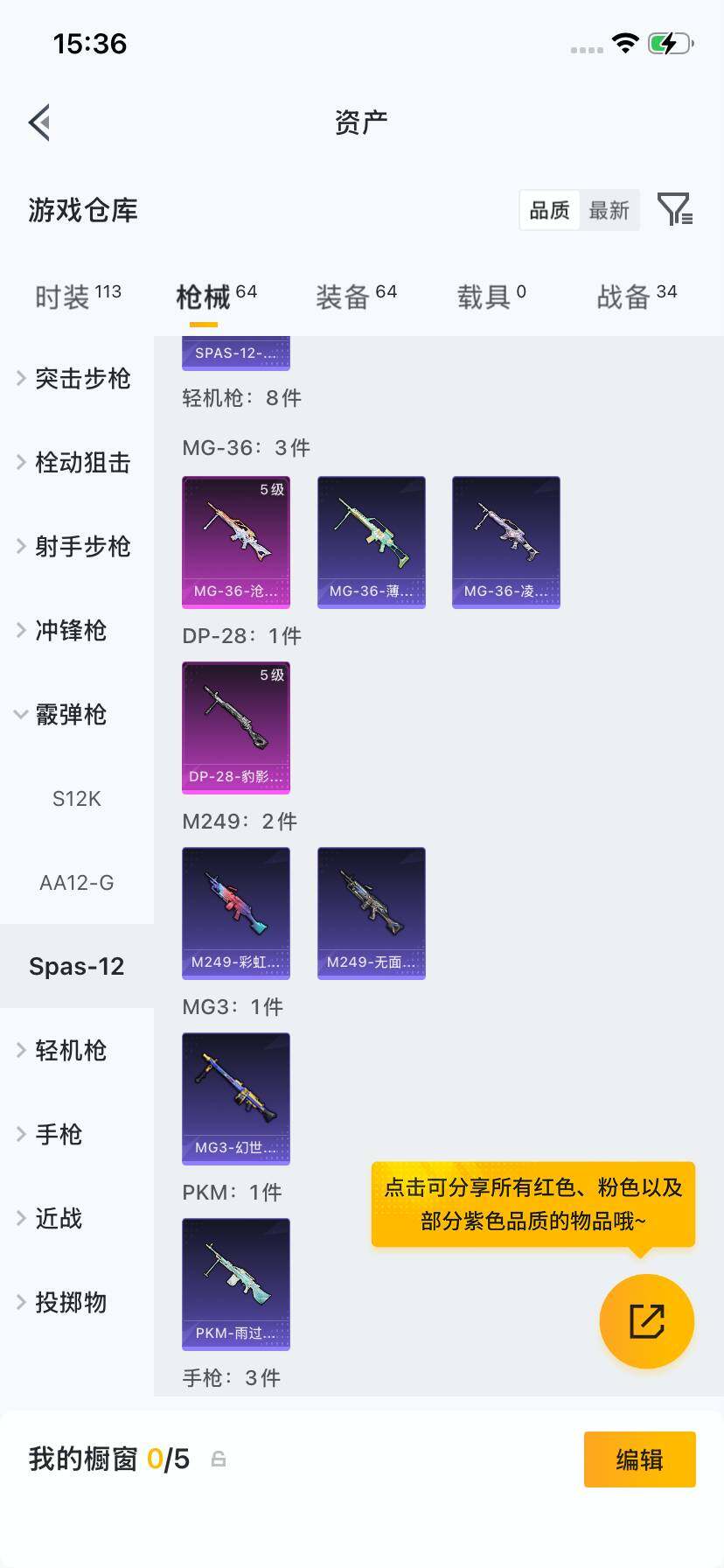Go back from the 资产 page
Screen dimensions: 724x1568
(x=39, y=122)
